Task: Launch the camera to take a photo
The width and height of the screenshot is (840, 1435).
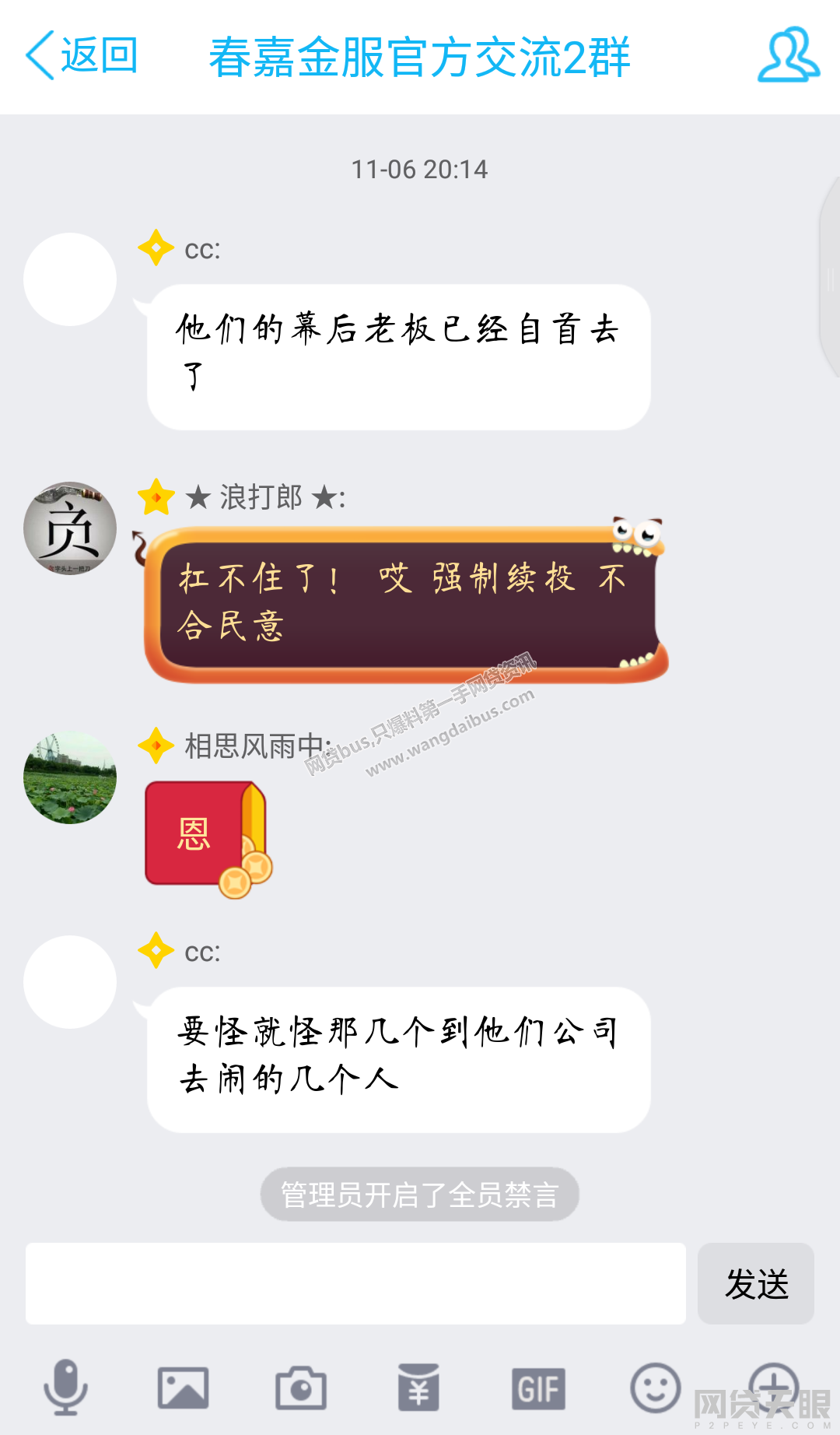Action: (301, 1388)
